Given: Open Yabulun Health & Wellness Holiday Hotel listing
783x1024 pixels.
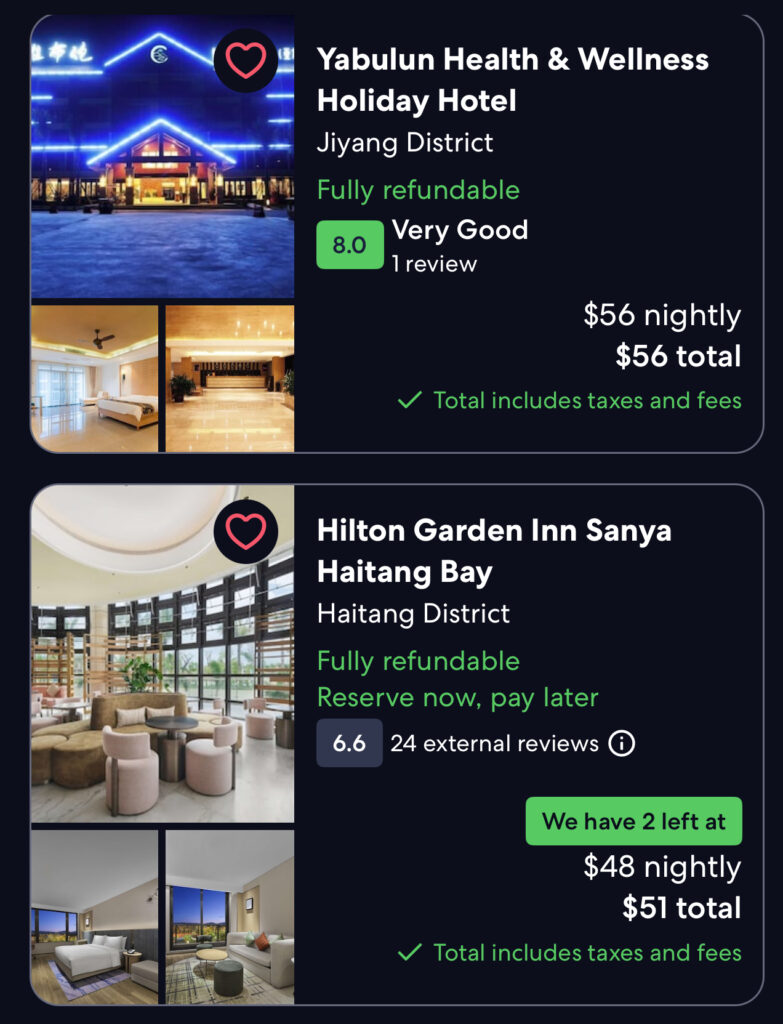Looking at the screenshot, I should coord(512,80).
